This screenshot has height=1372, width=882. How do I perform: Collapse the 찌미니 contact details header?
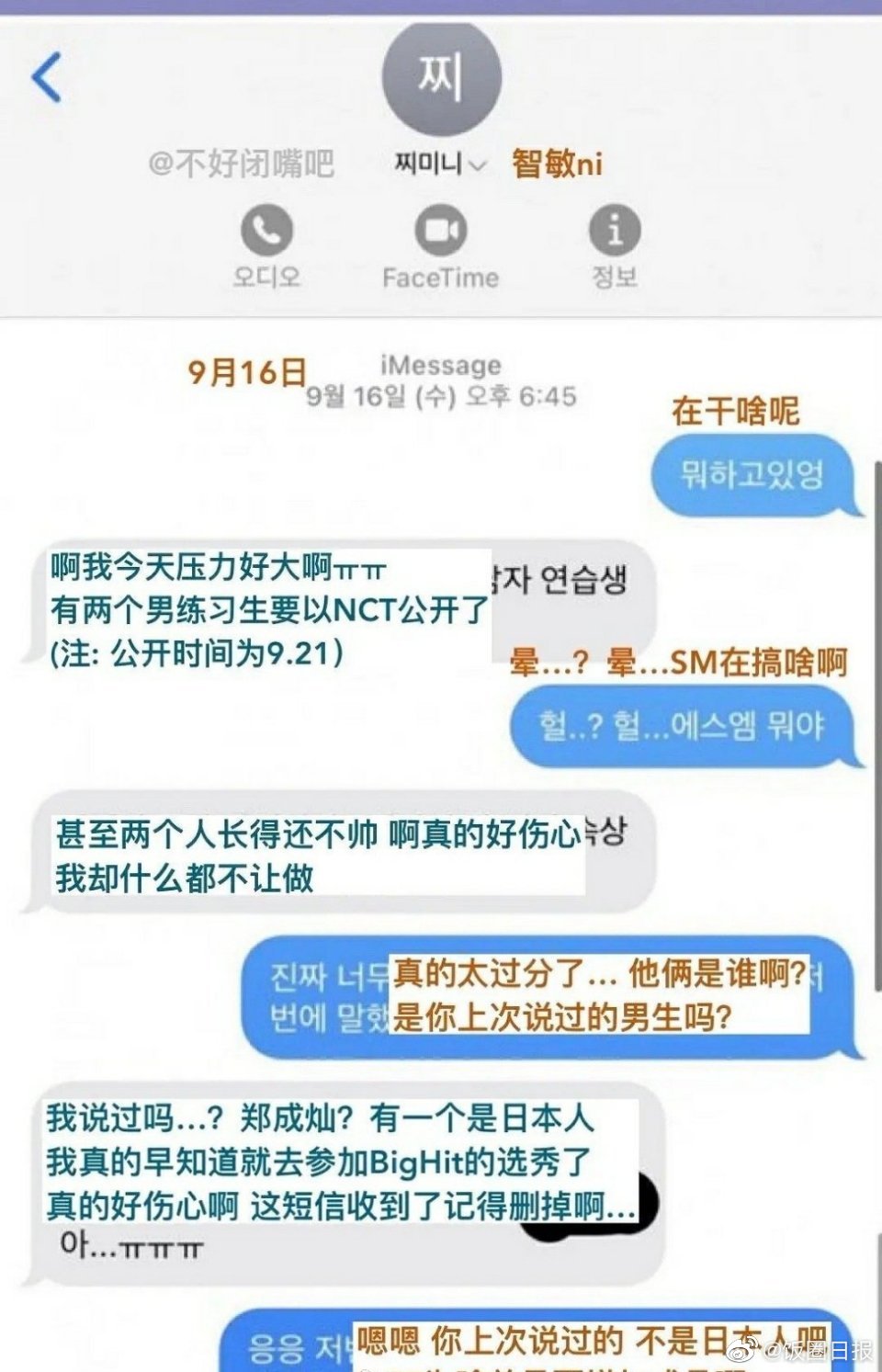tap(477, 165)
